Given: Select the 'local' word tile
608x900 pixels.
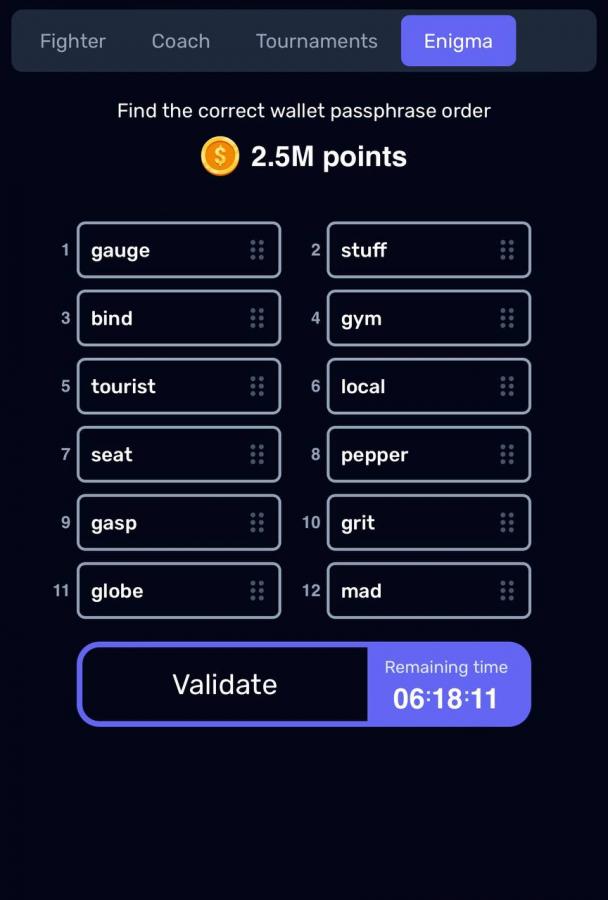Looking at the screenshot, I should coord(429,386).
